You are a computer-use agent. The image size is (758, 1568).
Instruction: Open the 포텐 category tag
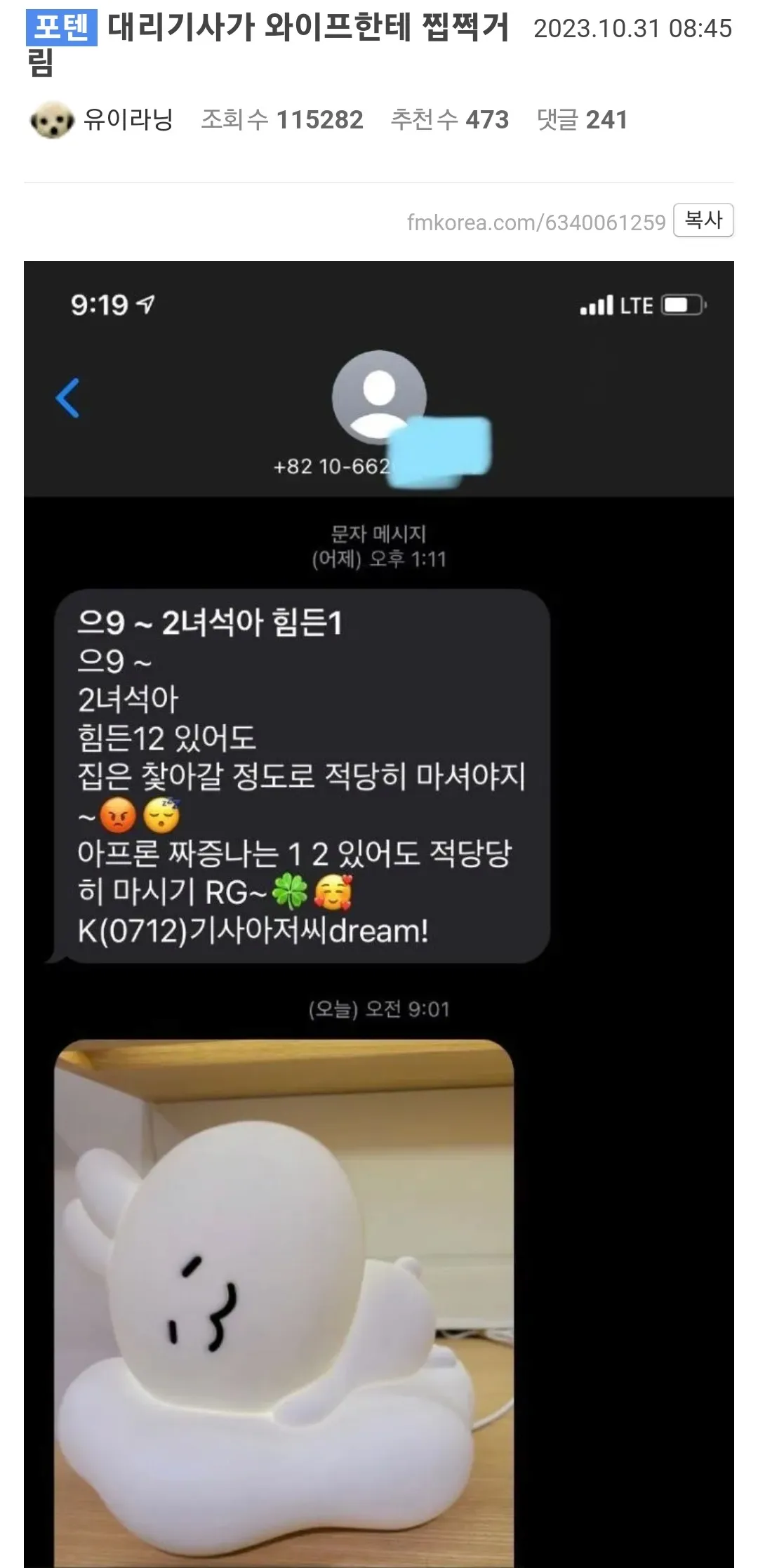(x=62, y=27)
